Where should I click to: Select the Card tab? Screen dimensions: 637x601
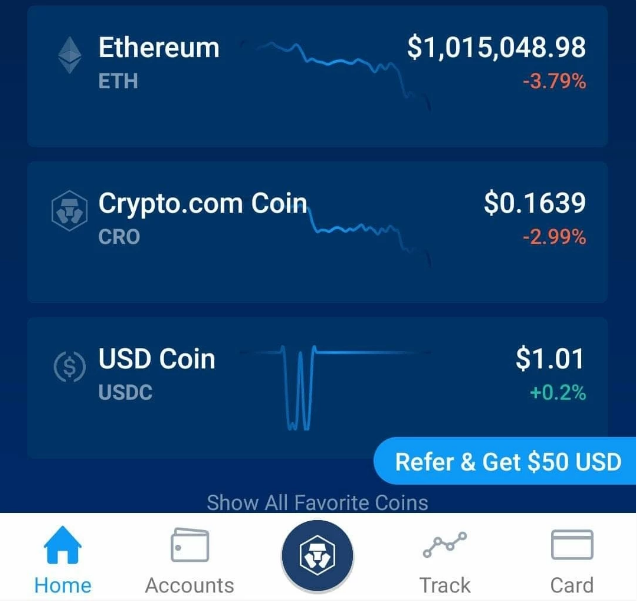(x=572, y=561)
